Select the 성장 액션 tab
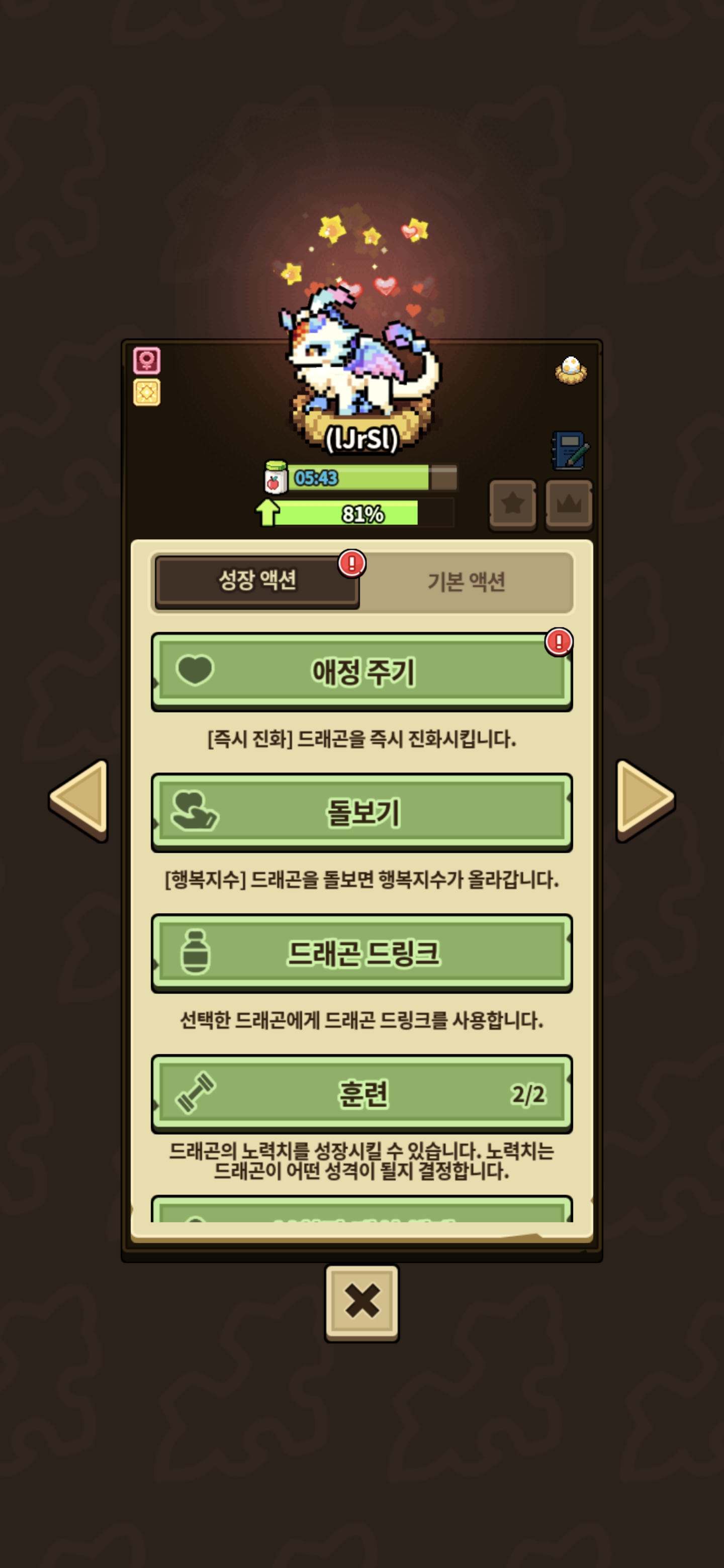The height and width of the screenshot is (1568, 724). click(257, 580)
